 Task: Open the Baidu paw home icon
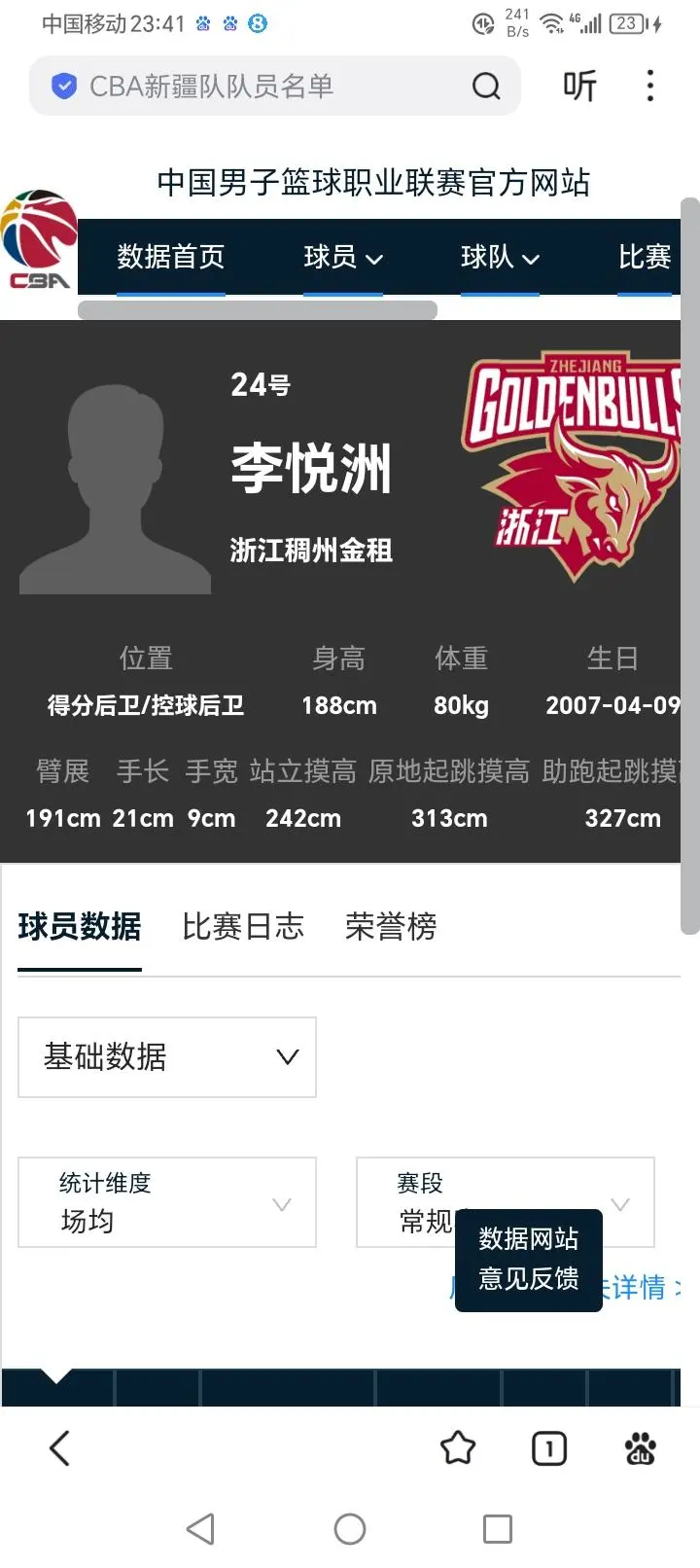641,1448
